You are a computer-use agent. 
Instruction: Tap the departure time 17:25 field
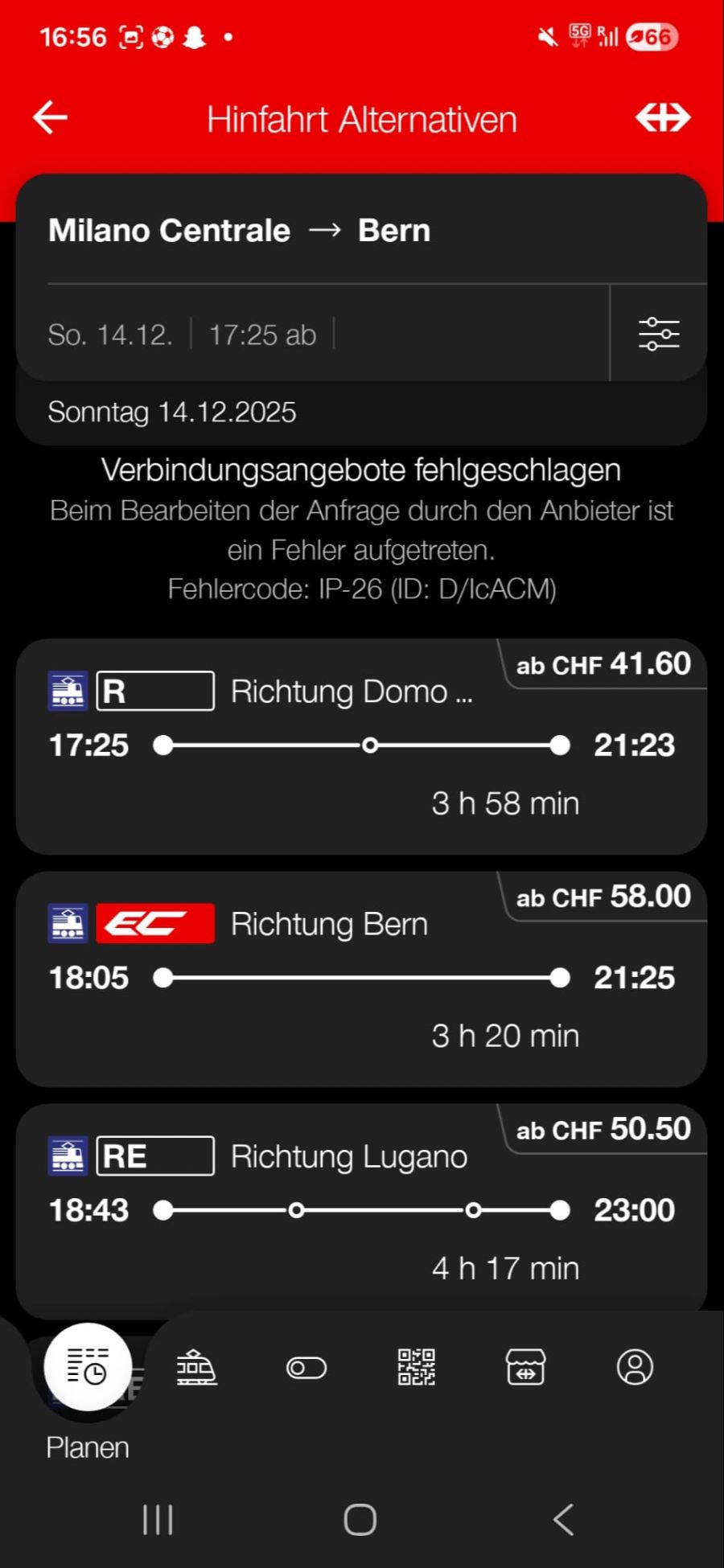pyautogui.click(x=262, y=335)
